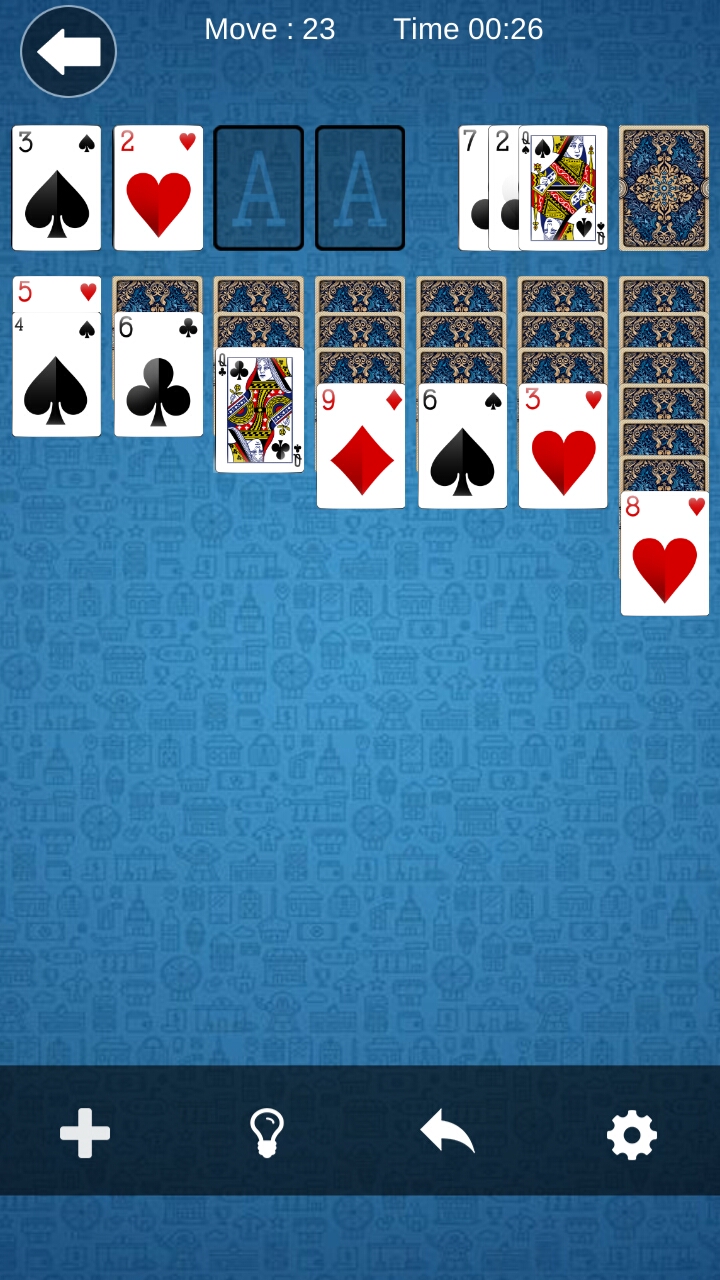Request a hint using the lightbulb icon
Screen dimensions: 720x1280
click(266, 1133)
